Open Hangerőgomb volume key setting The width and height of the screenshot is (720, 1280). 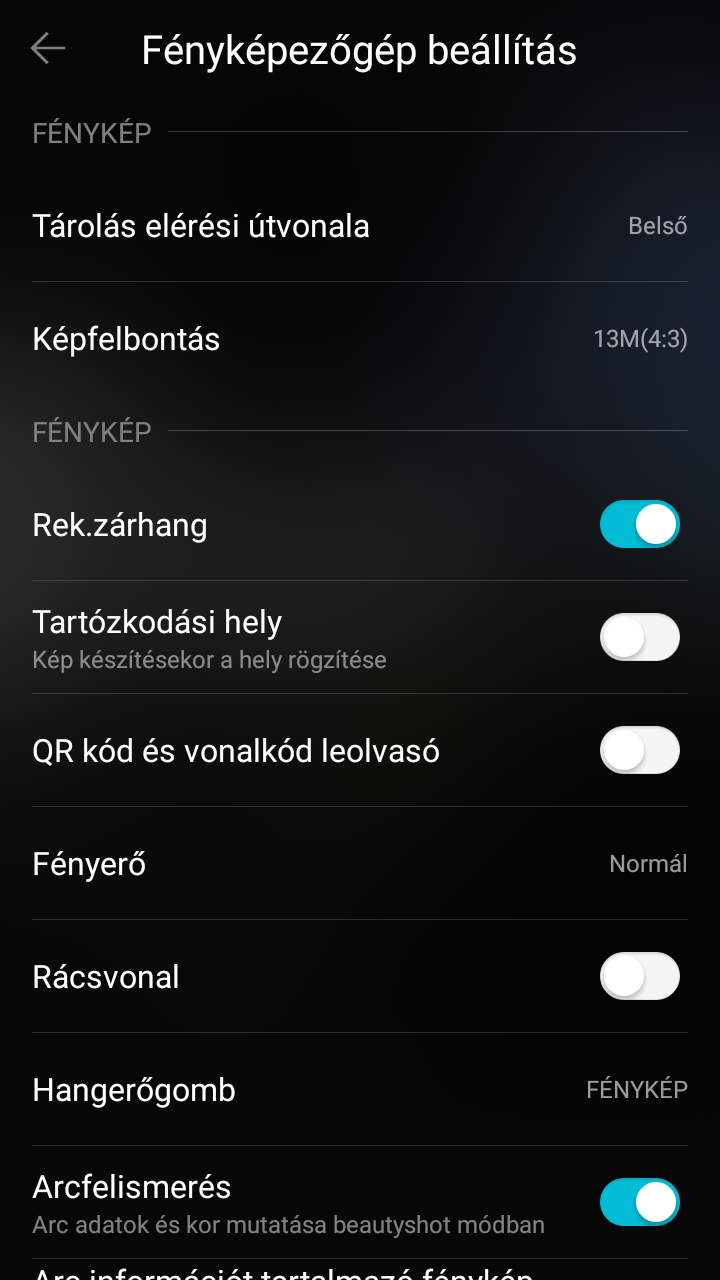click(360, 1090)
